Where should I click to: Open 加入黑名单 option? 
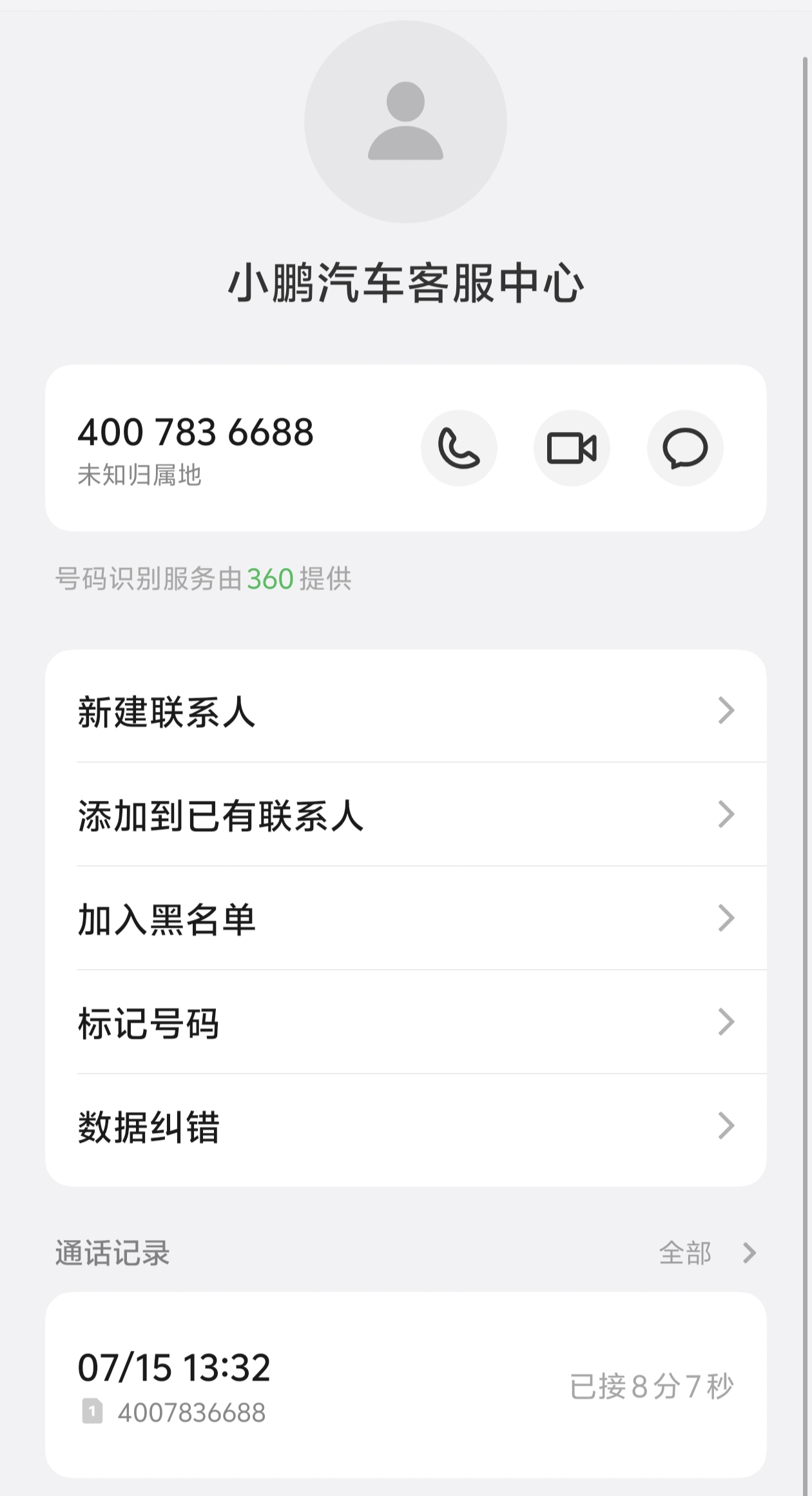[406, 919]
